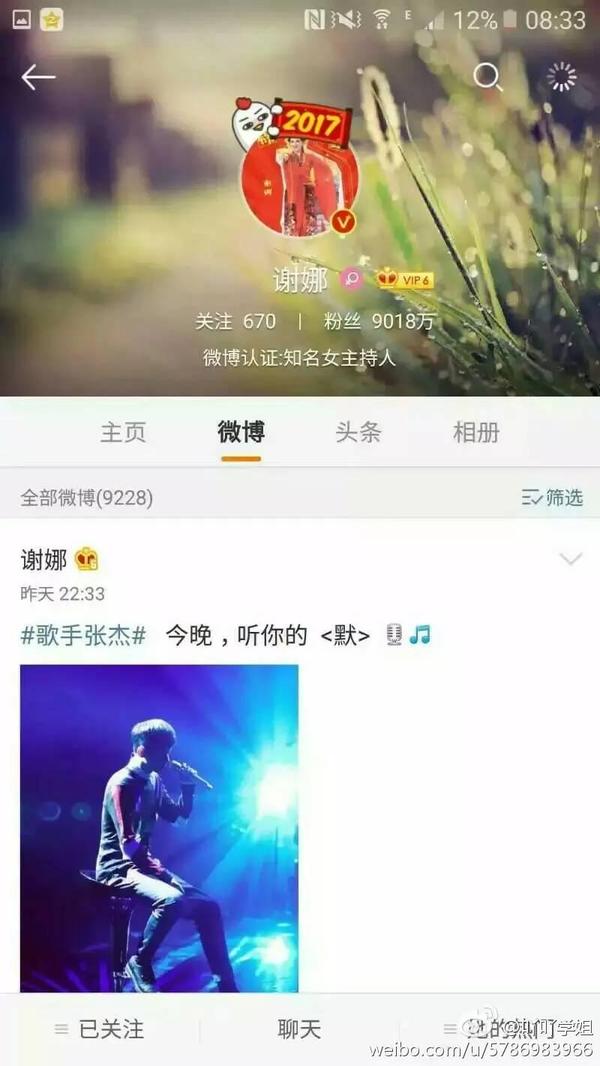Switch to the 主页 tab
Image resolution: width=600 pixels, height=1066 pixels.
pyautogui.click(x=123, y=432)
